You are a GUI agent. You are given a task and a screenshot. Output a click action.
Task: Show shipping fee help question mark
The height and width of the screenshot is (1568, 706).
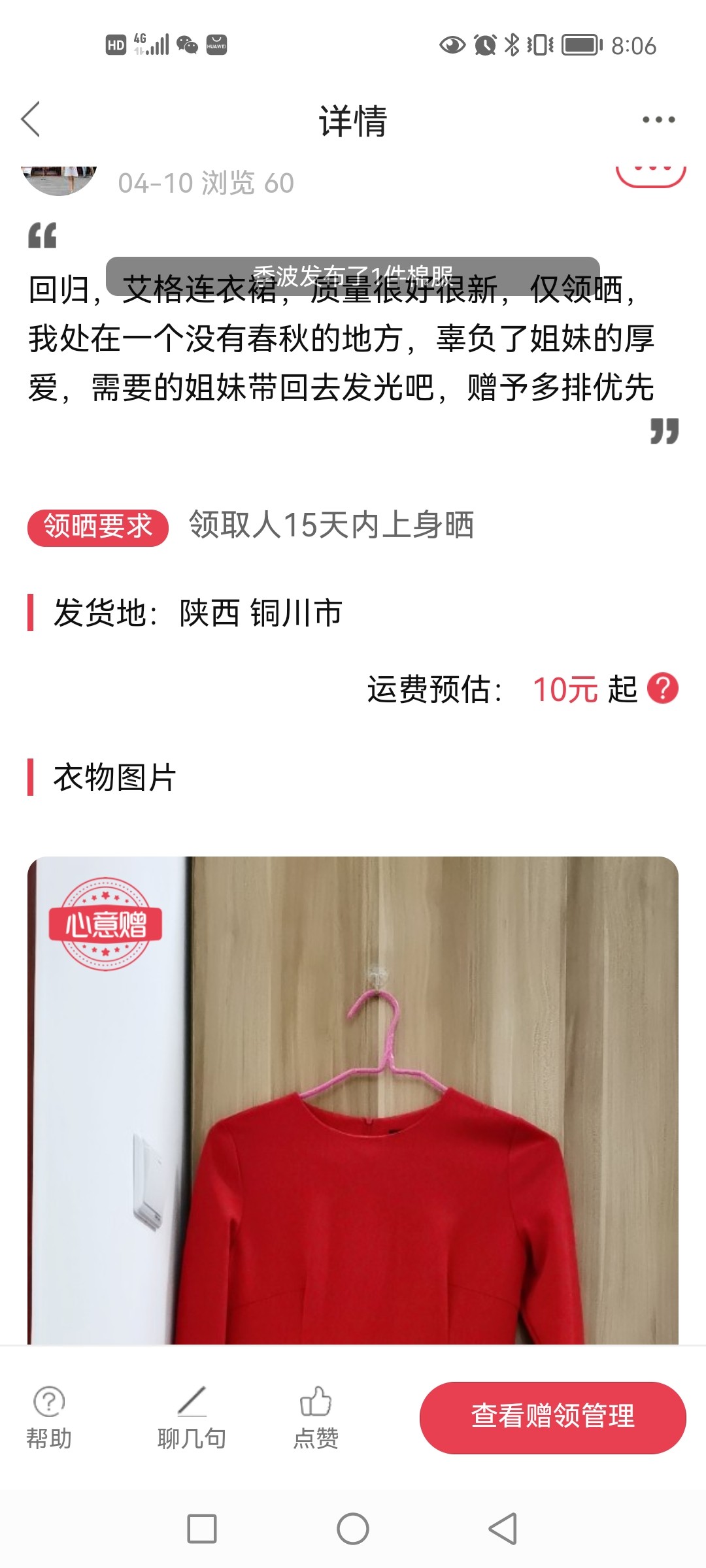(x=663, y=689)
